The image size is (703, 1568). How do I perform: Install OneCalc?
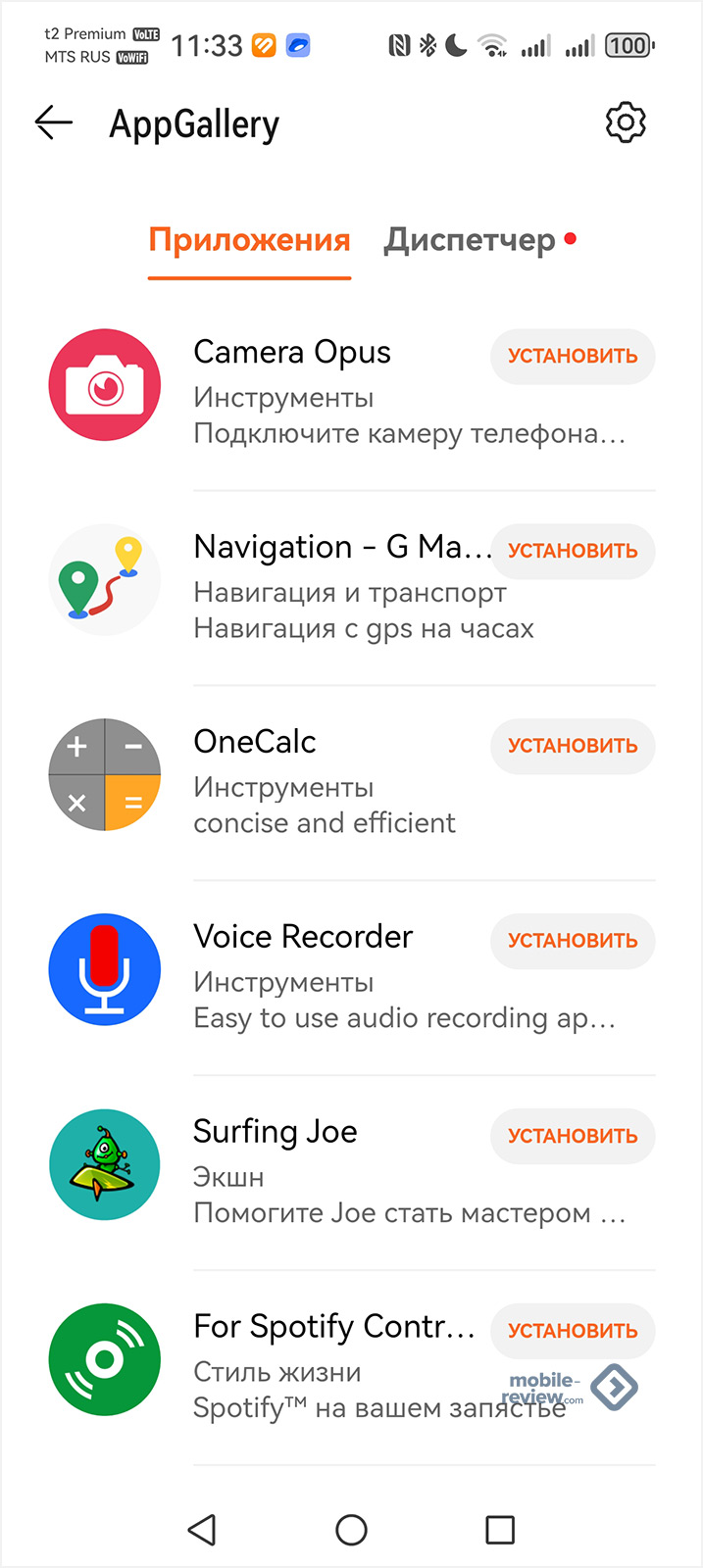(x=573, y=746)
